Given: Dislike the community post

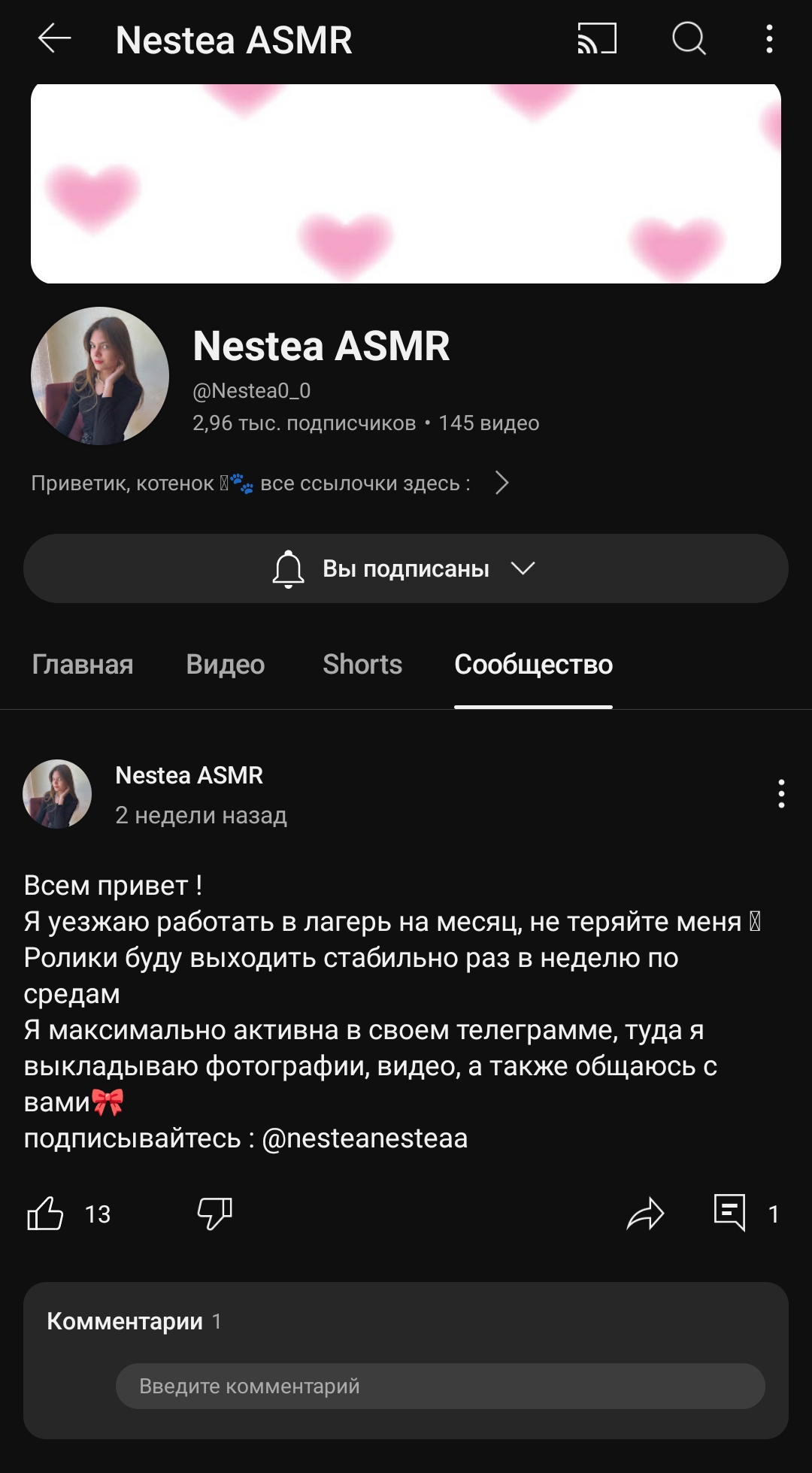Looking at the screenshot, I should [x=214, y=1213].
